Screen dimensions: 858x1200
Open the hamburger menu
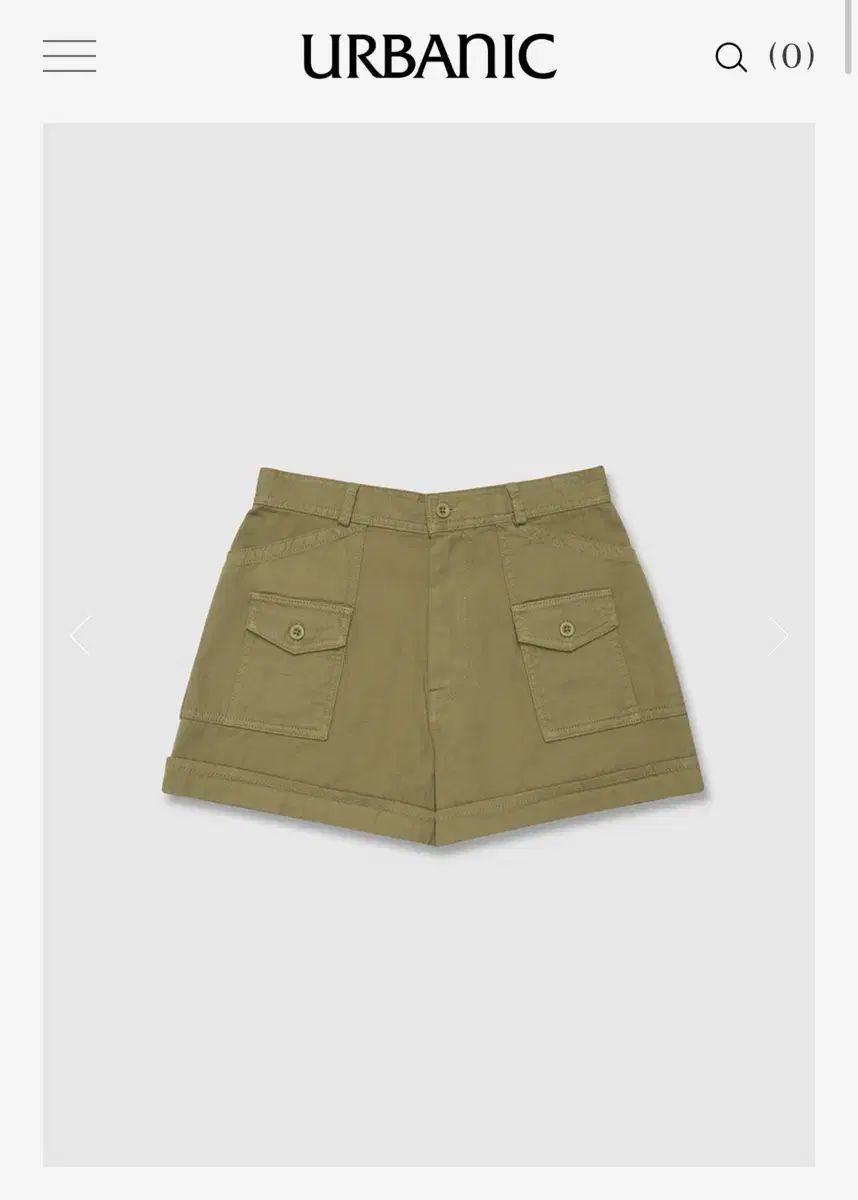tap(69, 56)
